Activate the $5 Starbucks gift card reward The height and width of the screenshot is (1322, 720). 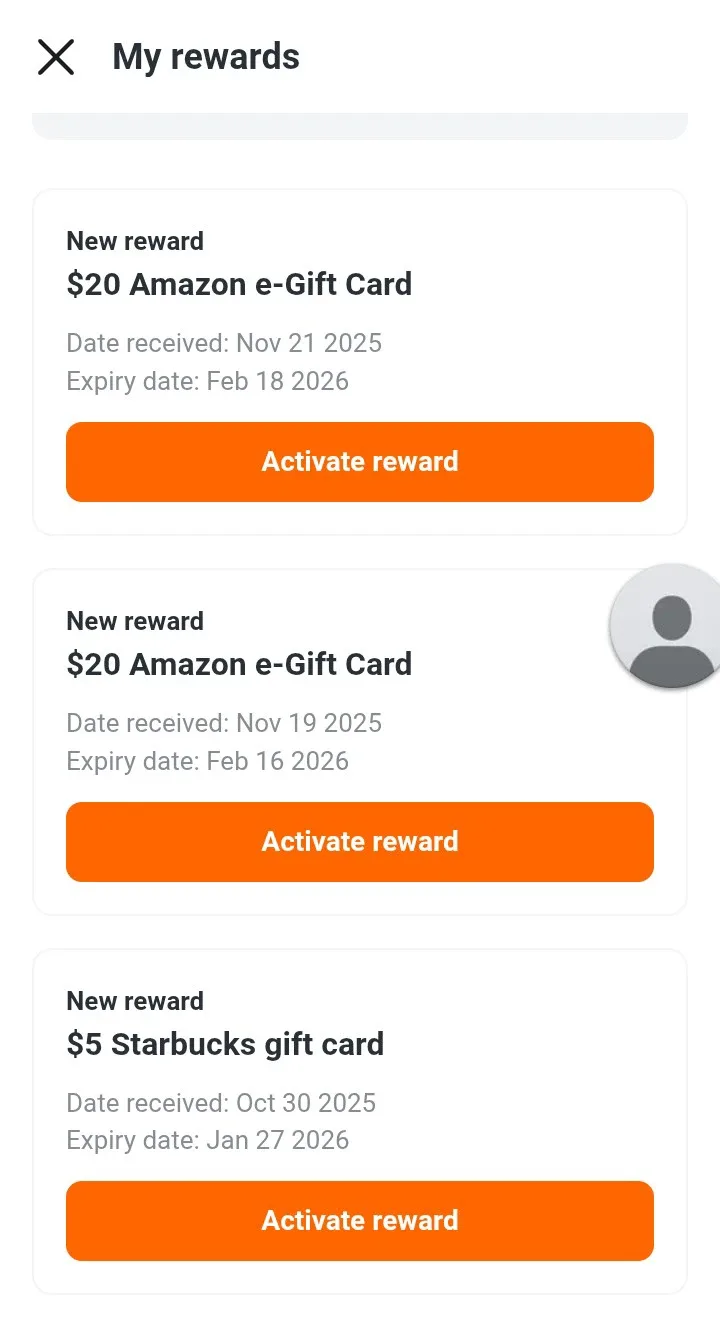click(360, 1220)
